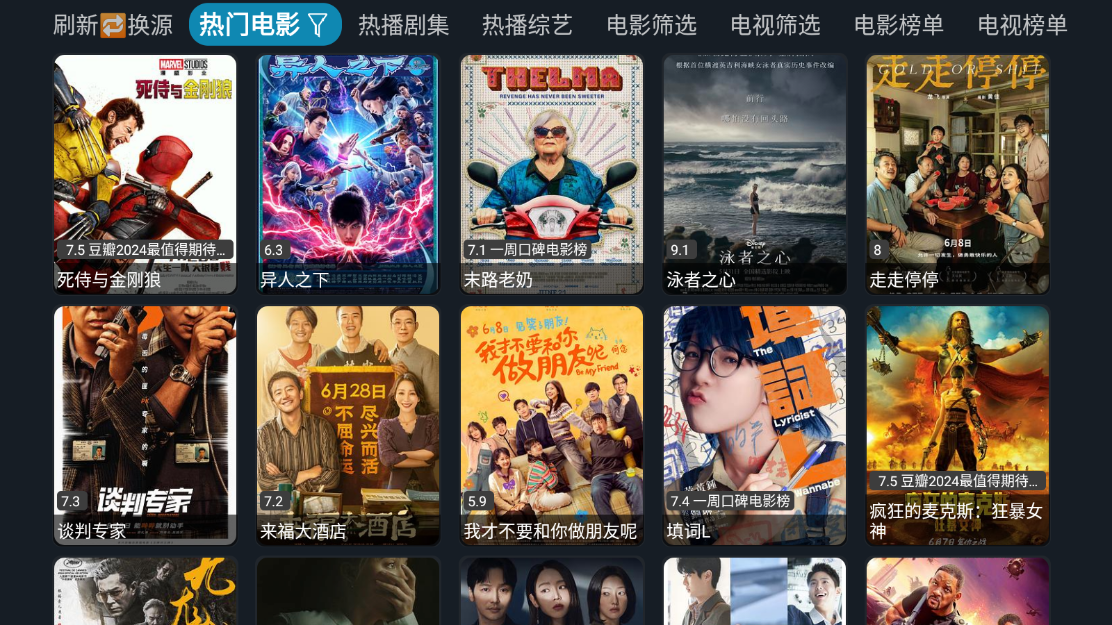The width and height of the screenshot is (1112, 625).
Task: Select the 电影榜单 tab
Action: pos(899,25)
